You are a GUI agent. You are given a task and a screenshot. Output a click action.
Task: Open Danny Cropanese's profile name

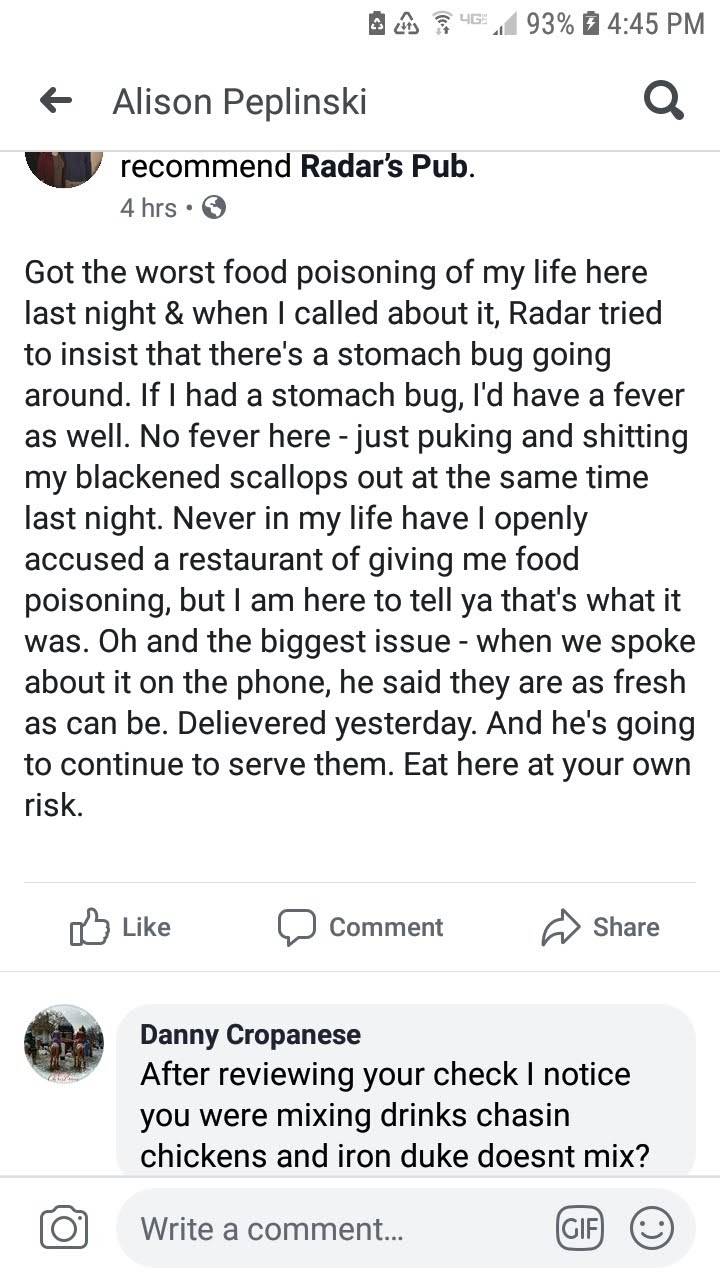tap(250, 1034)
